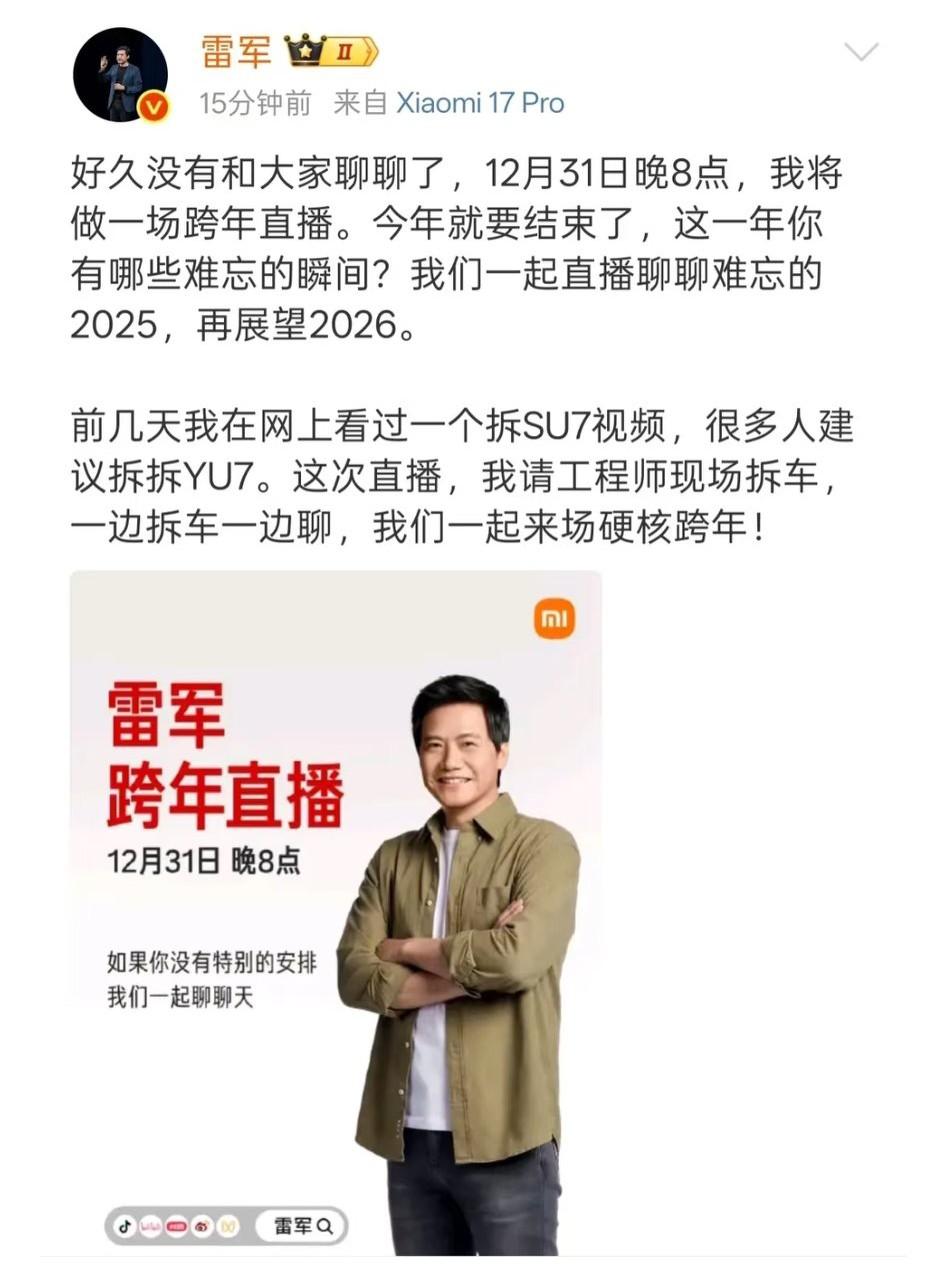Click the level II VIP badge
Viewport: 945px width, 1269px height.
pyautogui.click(x=347, y=50)
